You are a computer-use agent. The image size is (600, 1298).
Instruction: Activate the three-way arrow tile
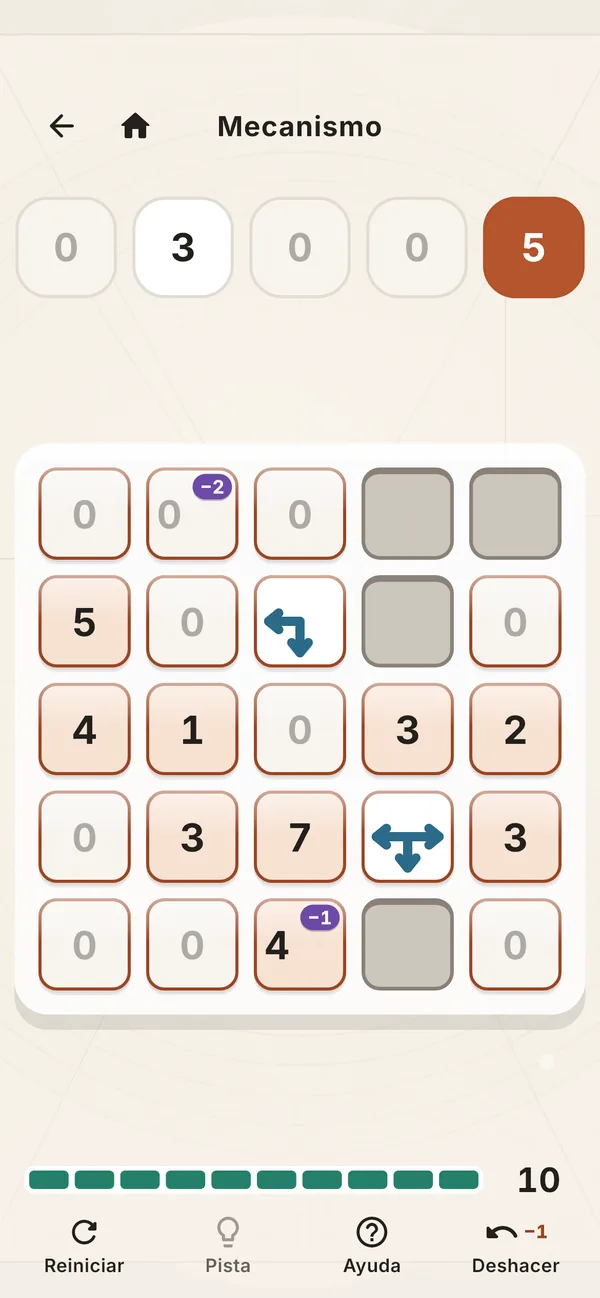tap(408, 837)
